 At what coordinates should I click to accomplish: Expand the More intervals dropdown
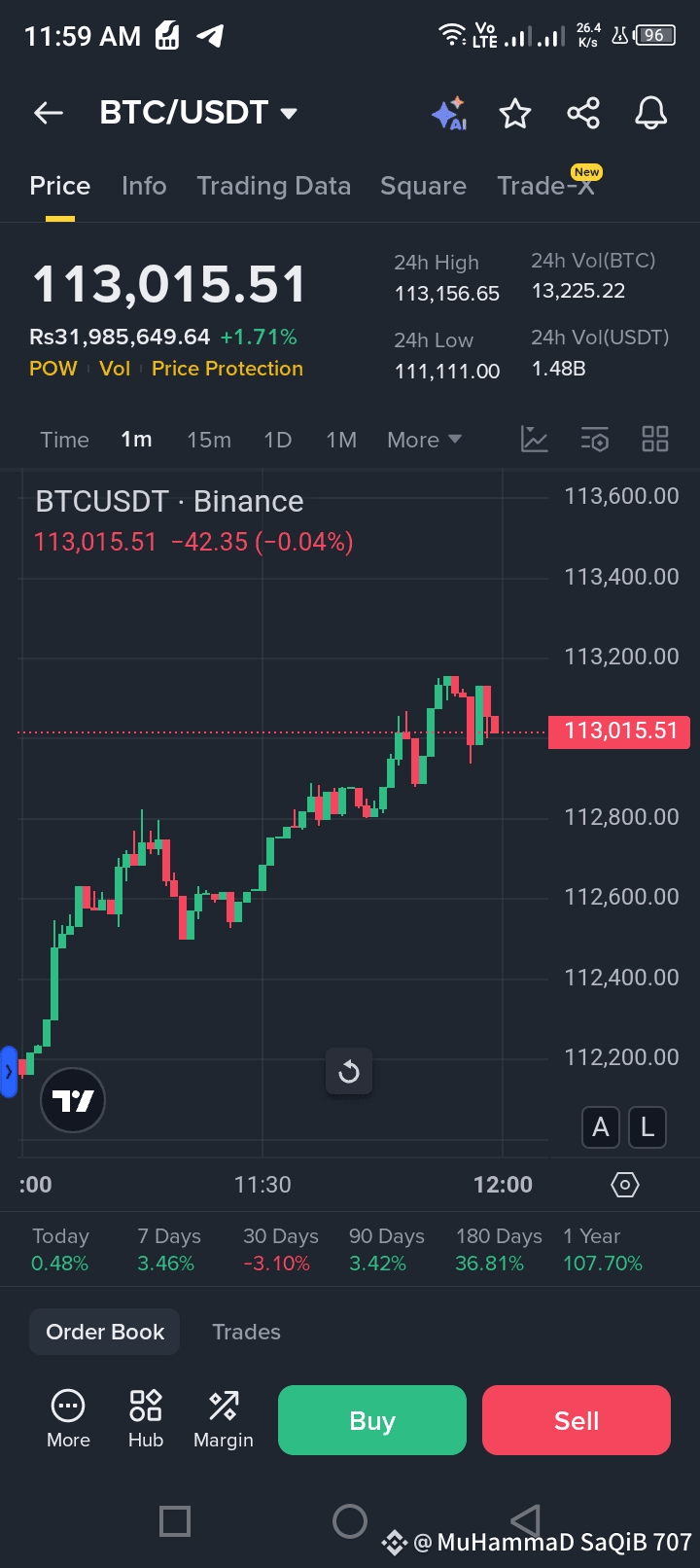click(x=424, y=440)
